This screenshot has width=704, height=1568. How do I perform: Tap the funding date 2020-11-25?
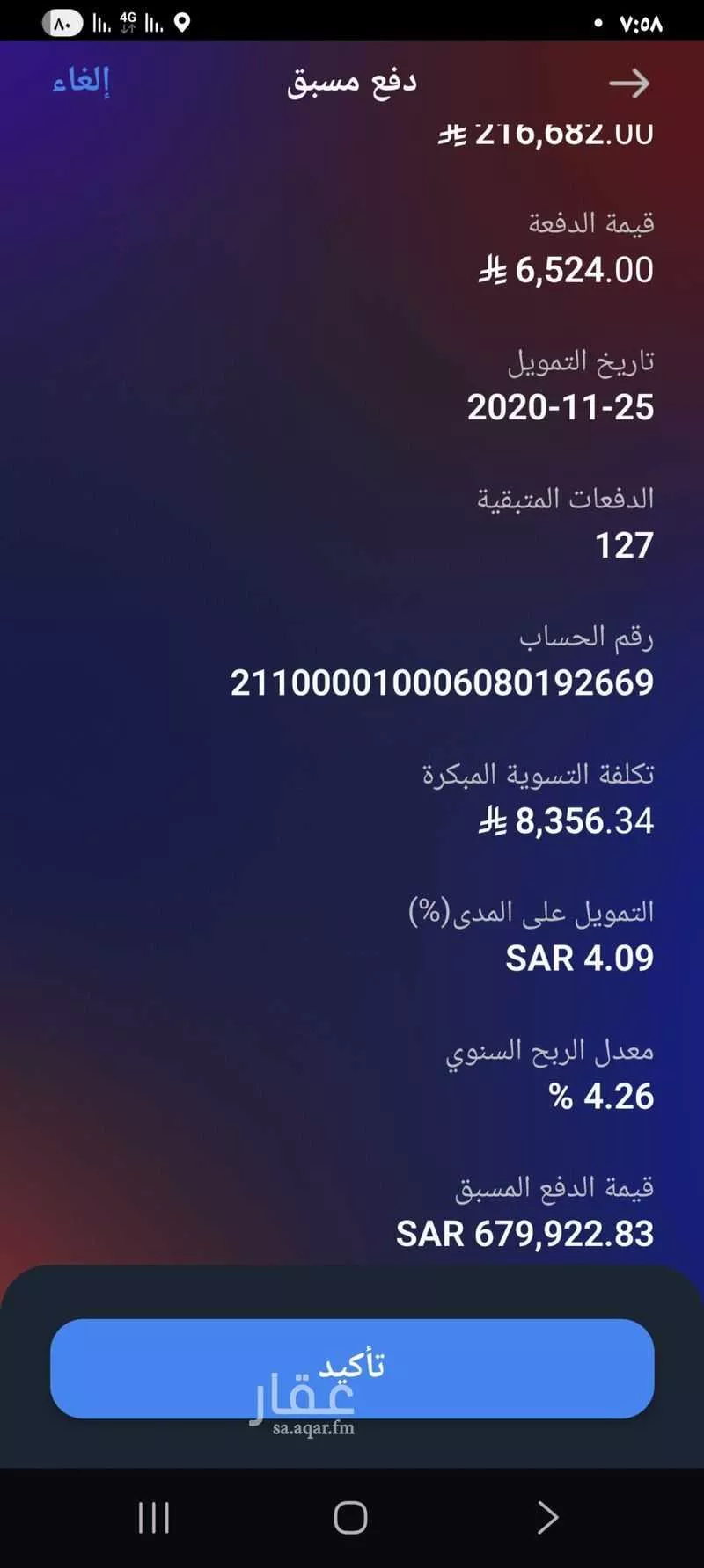point(561,407)
